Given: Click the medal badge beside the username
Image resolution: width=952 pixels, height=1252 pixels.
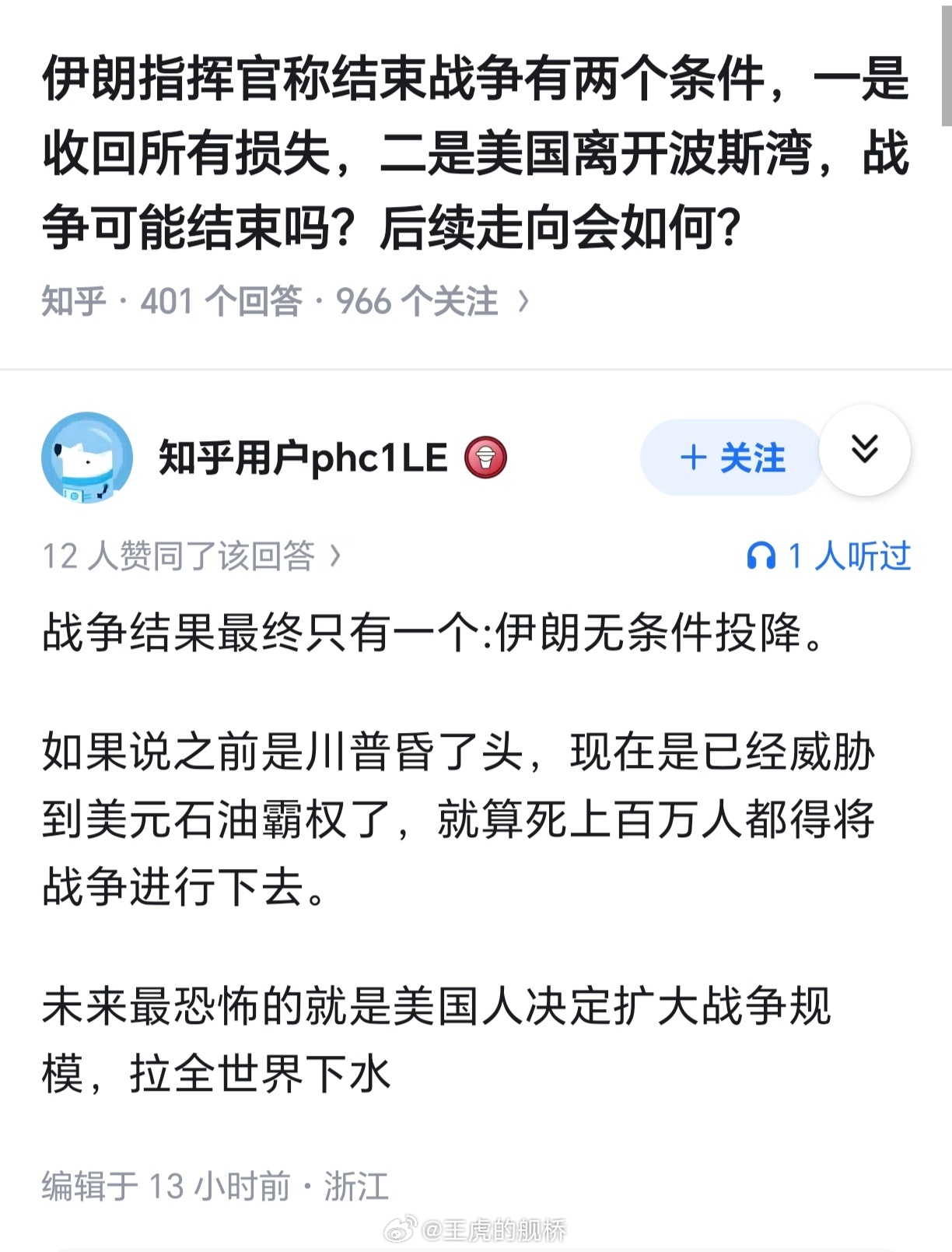Looking at the screenshot, I should coord(487,458).
